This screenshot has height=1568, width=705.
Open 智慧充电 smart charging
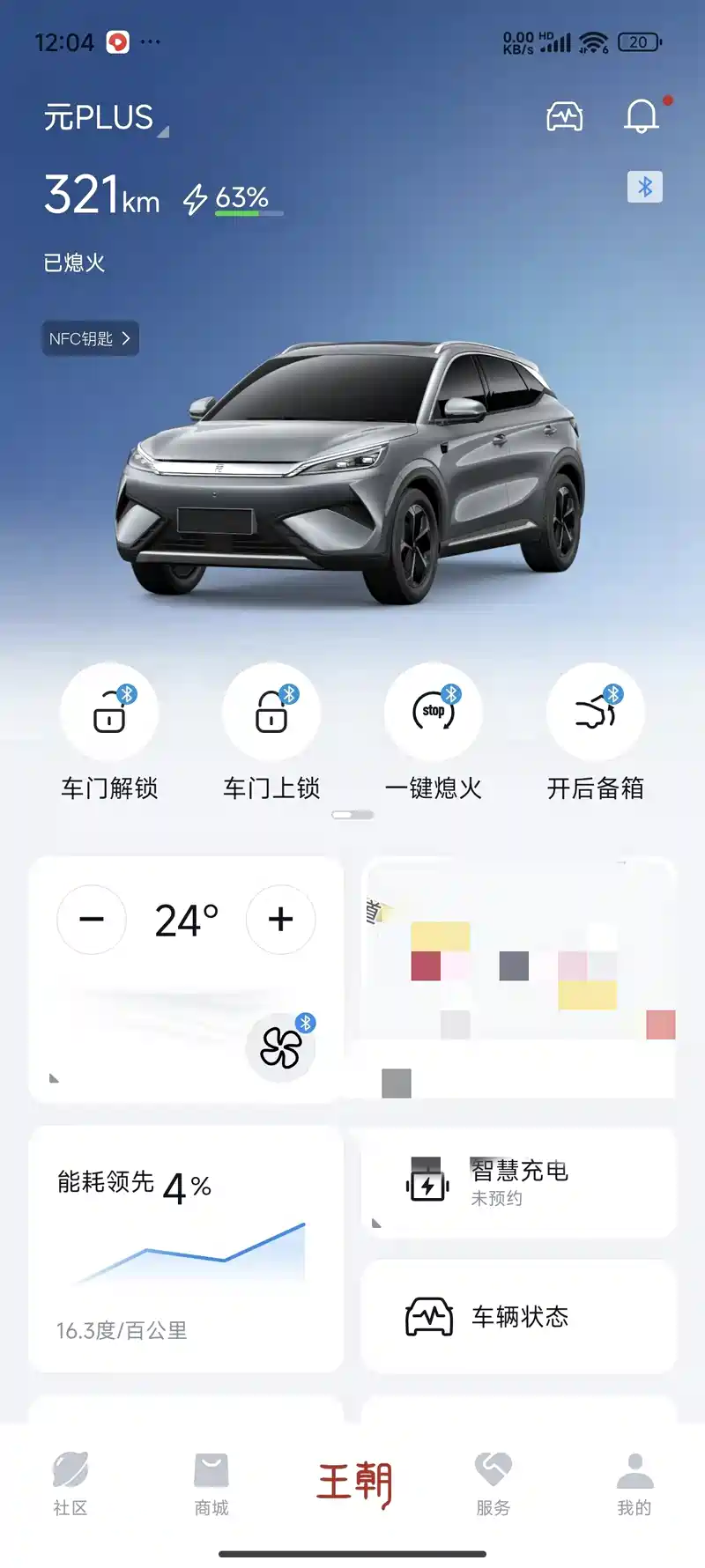518,1182
